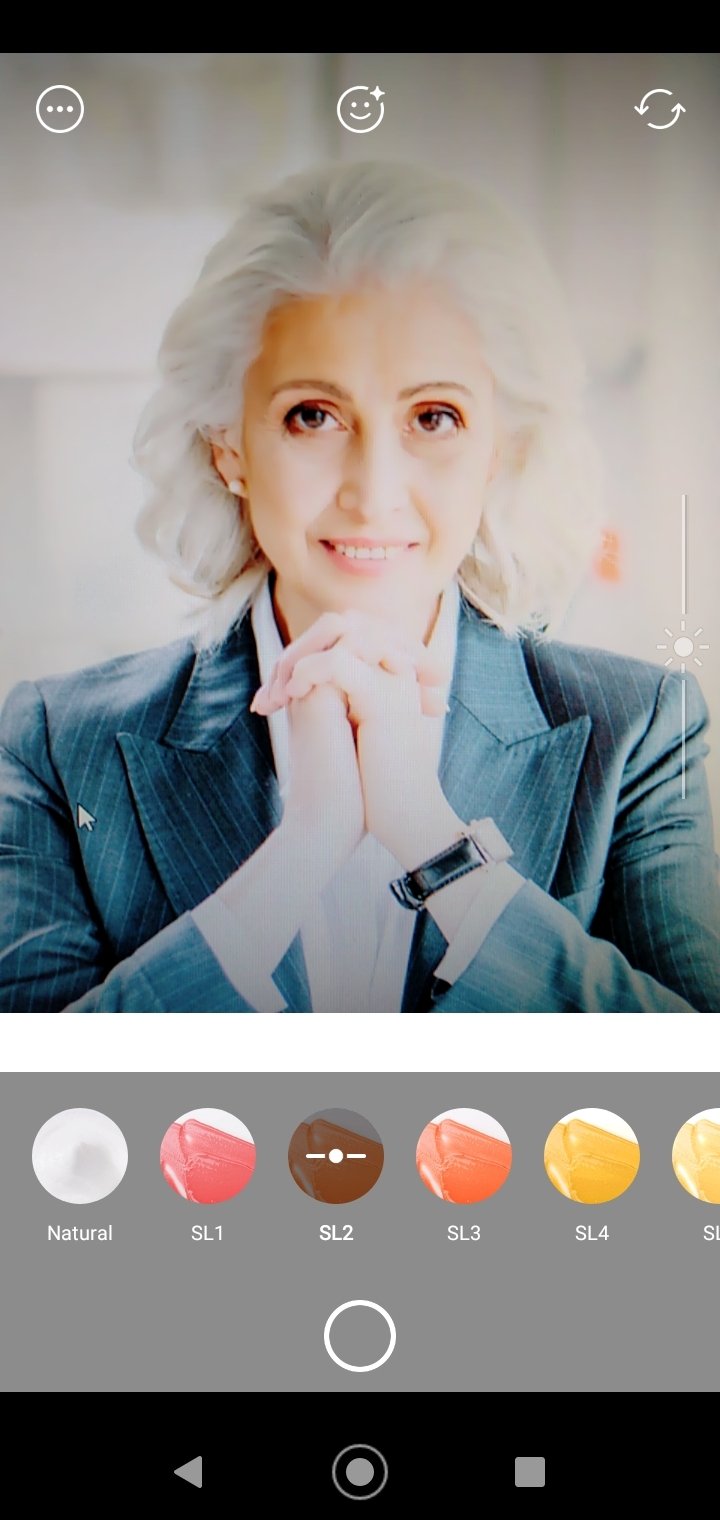Take a photo with the shutter button
Screen dimensions: 720x1520
tap(360, 1336)
